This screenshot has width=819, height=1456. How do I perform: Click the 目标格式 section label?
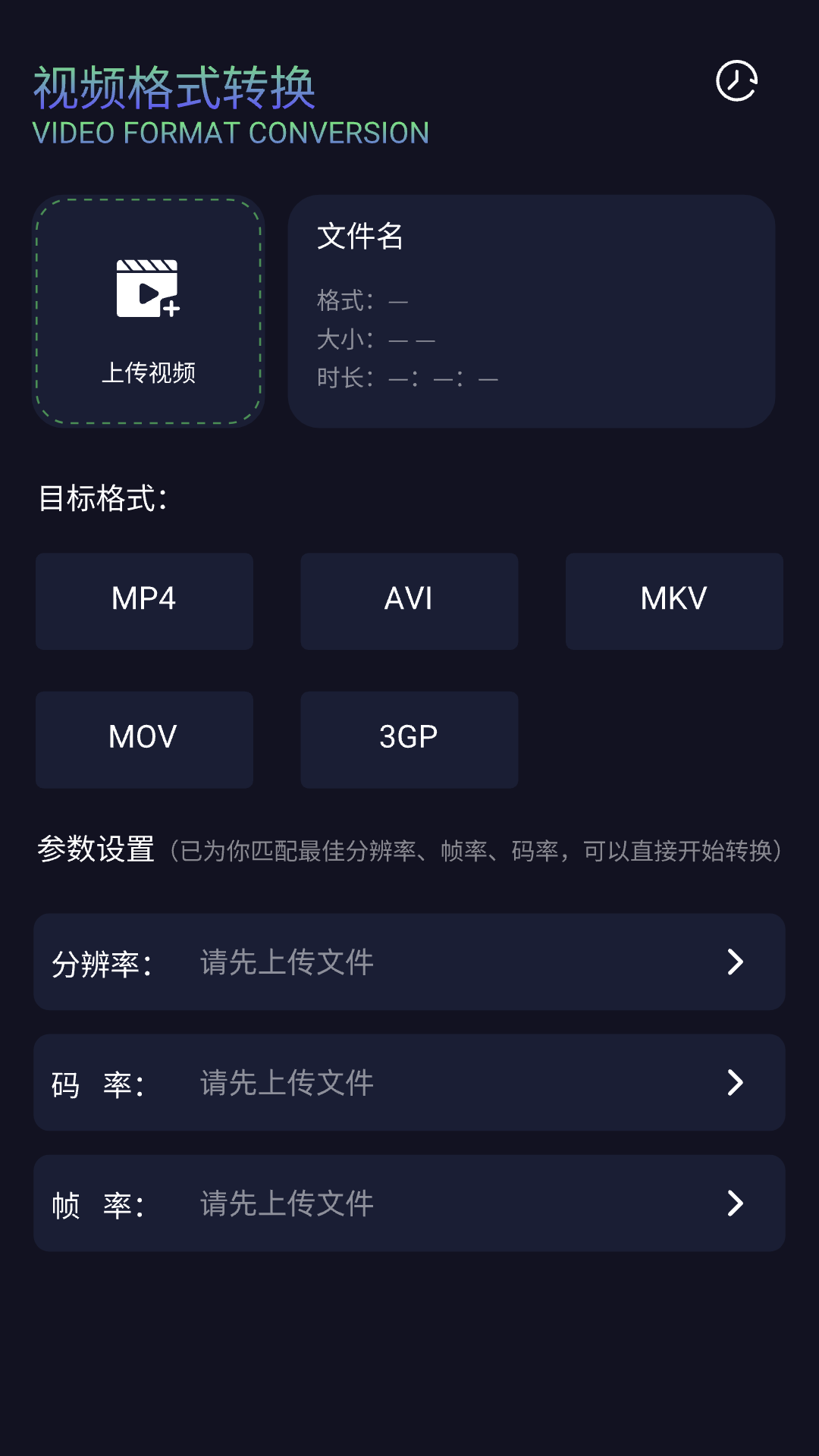point(103,498)
